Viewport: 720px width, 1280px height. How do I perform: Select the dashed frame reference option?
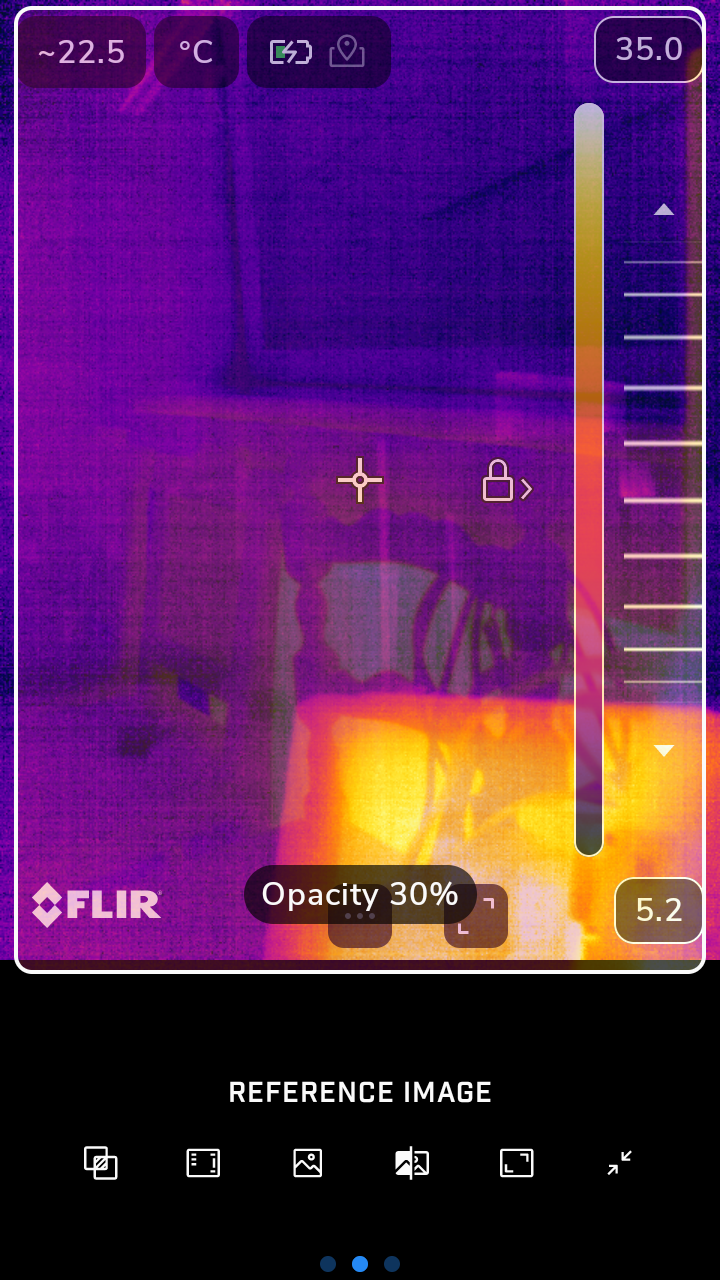click(x=203, y=1163)
